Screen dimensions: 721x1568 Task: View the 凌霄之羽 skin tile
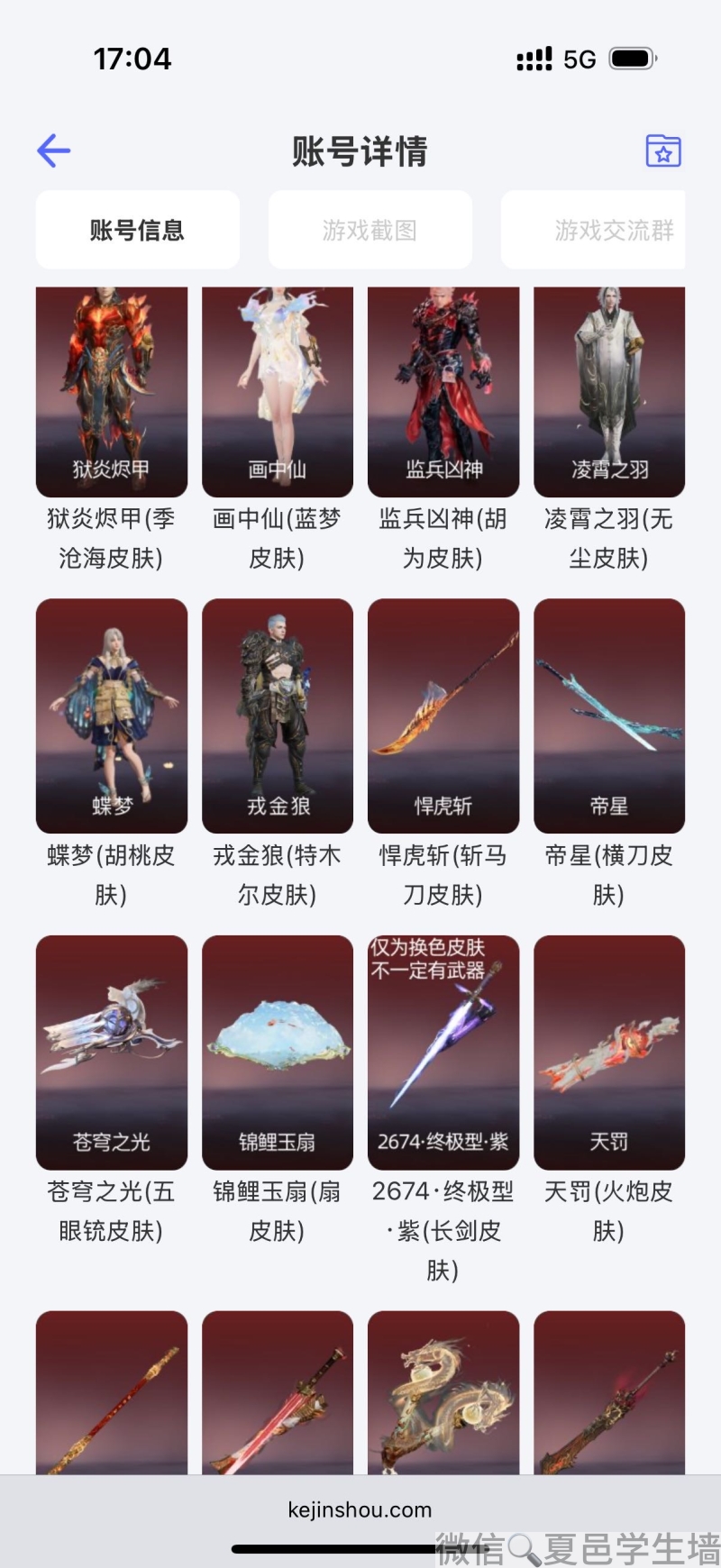tap(609, 392)
